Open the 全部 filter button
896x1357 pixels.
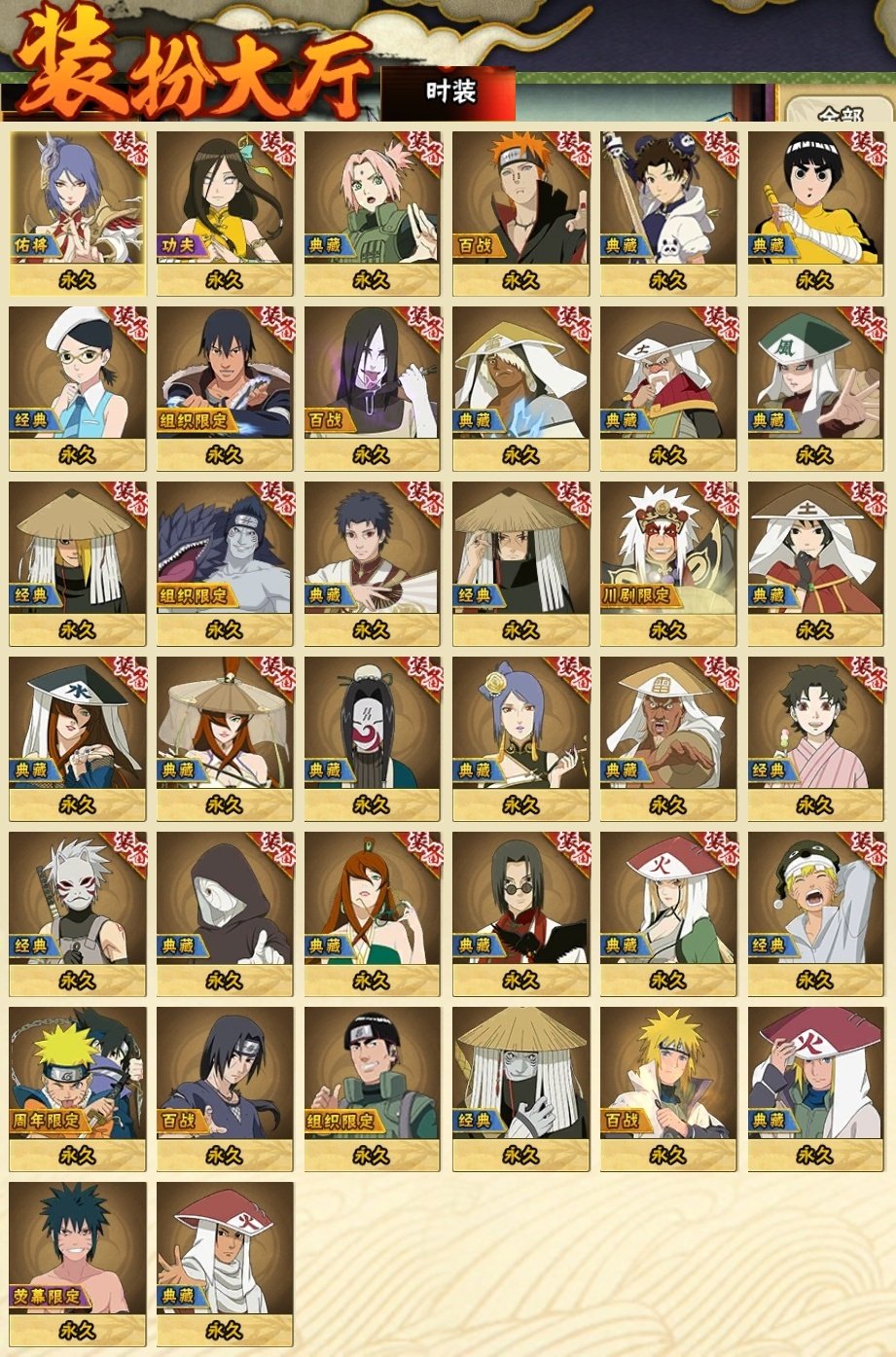pyautogui.click(x=840, y=112)
